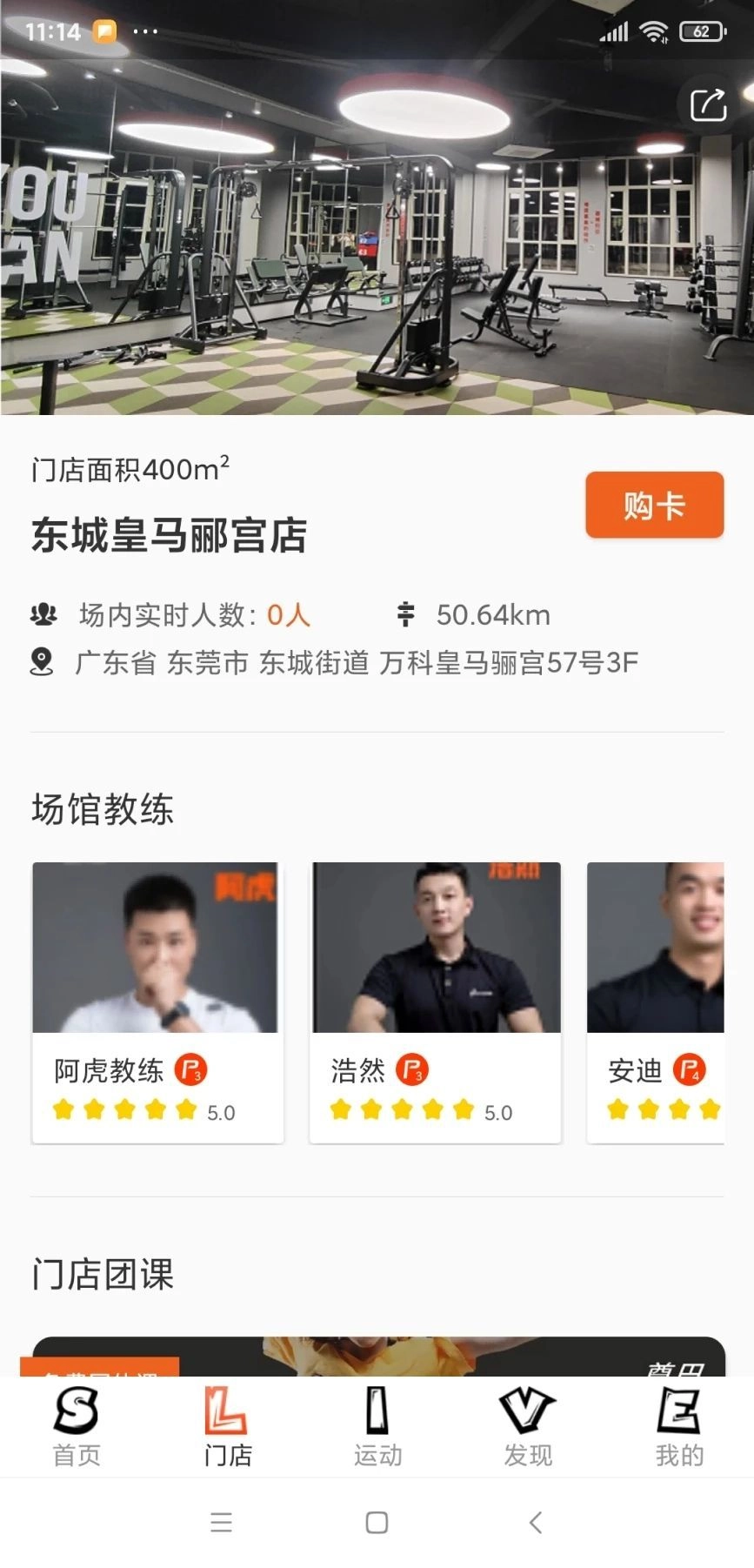Viewport: 754px width, 1568px height.
Task: Tap 浩然's coach photo
Action: 436,948
